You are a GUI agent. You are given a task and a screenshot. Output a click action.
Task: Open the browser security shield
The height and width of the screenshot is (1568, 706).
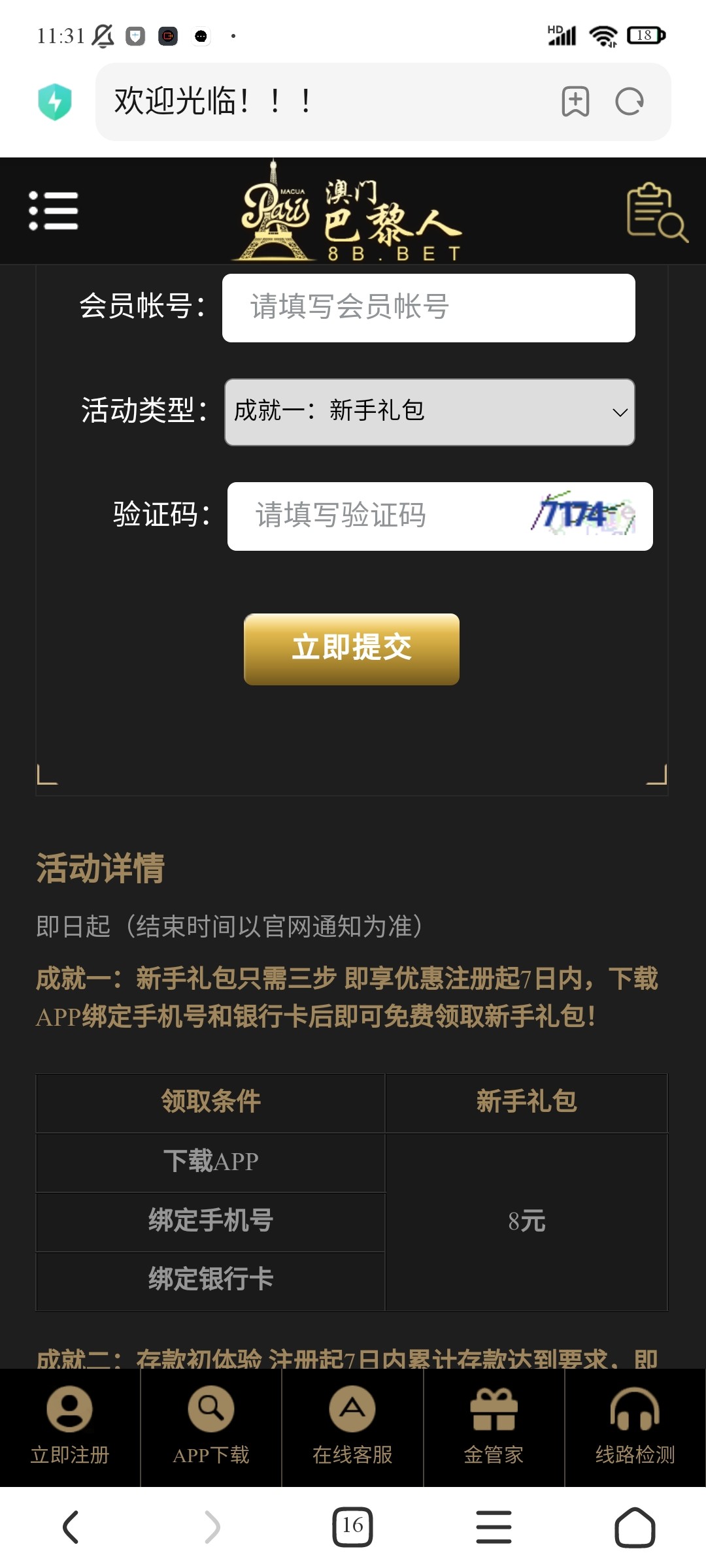pos(55,102)
